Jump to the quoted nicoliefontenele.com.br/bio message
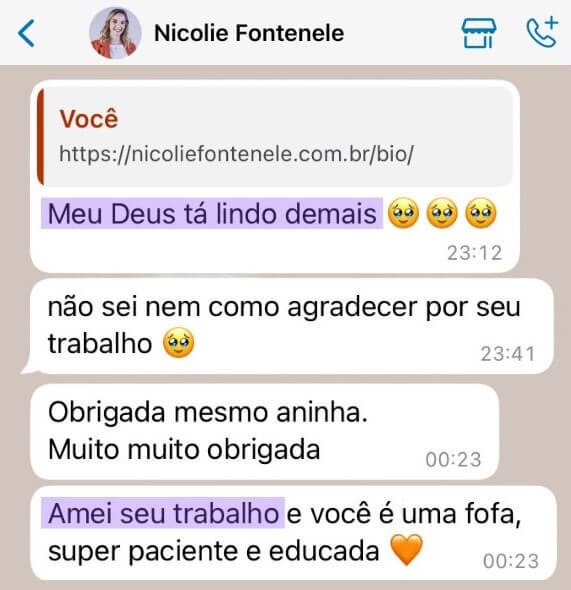The width and height of the screenshot is (571, 590). pos(276,138)
